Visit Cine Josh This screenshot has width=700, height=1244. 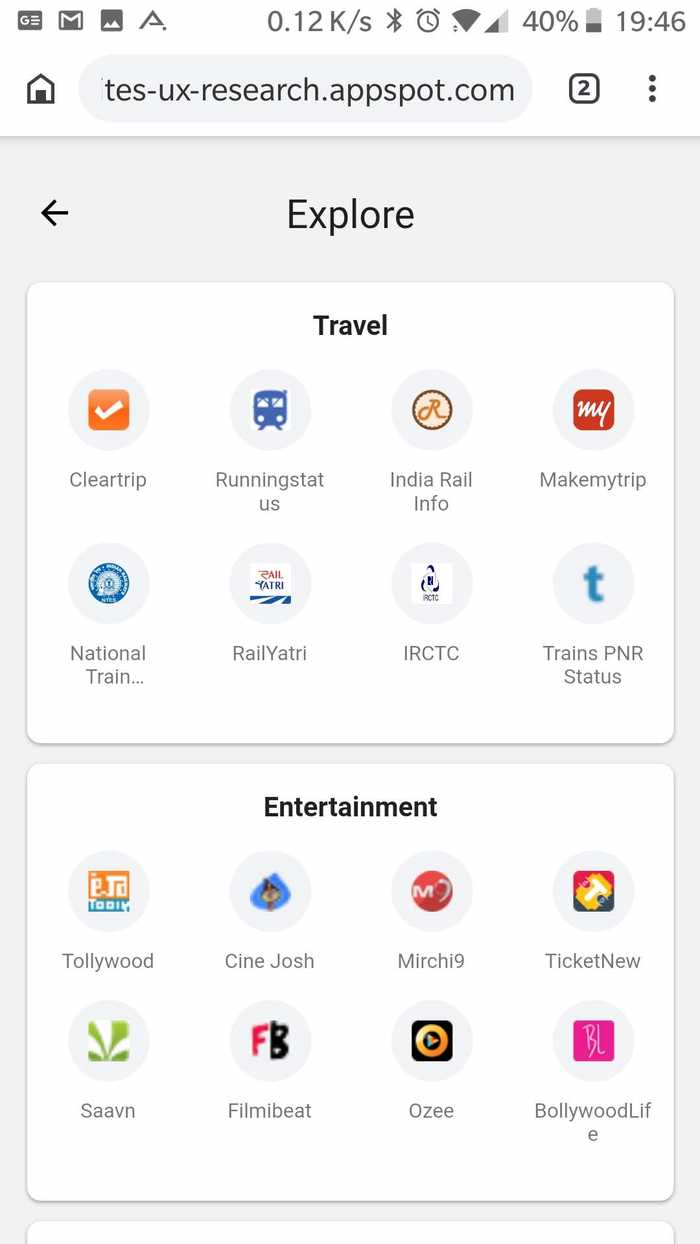coord(270,892)
